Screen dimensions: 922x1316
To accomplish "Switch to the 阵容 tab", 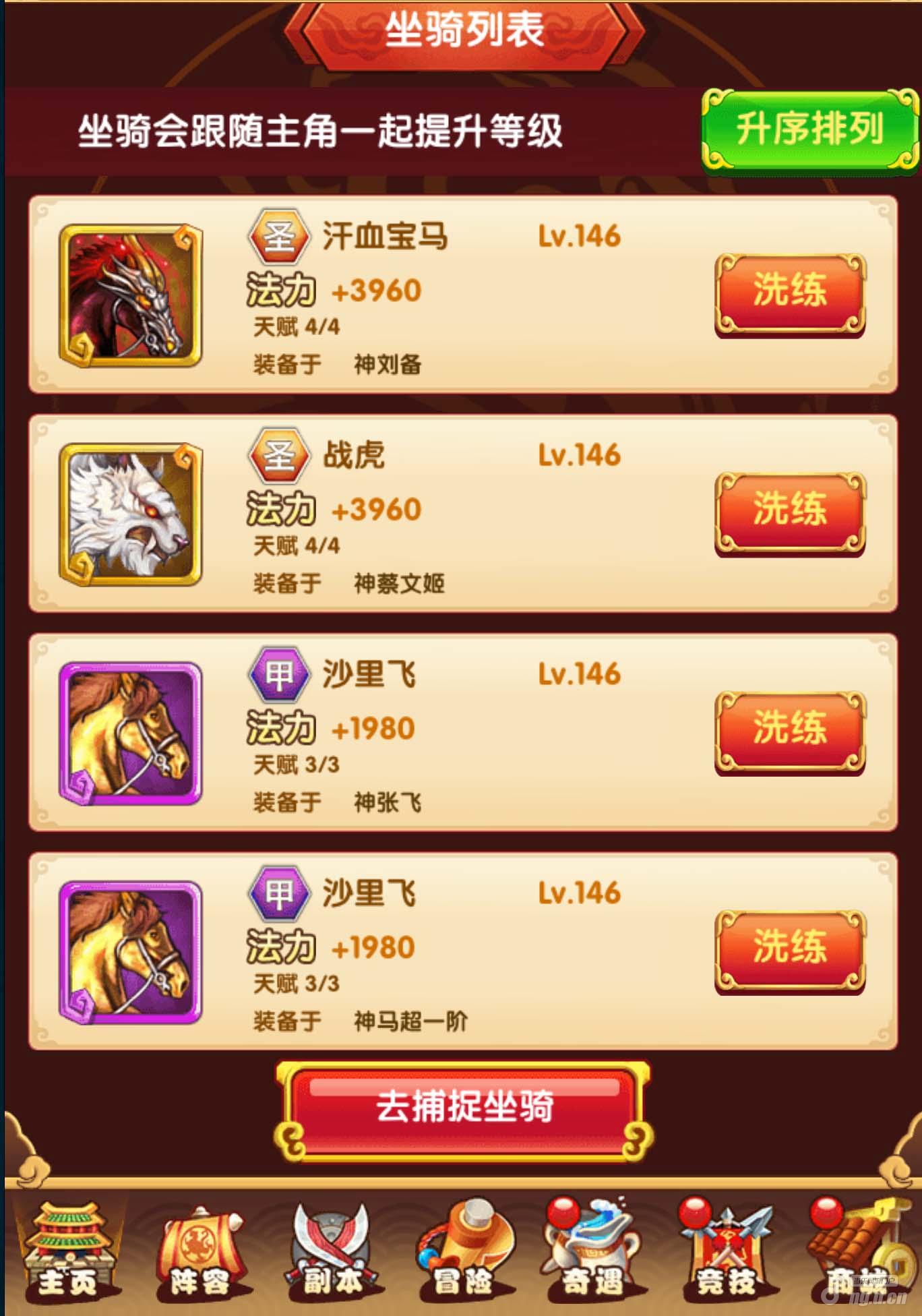I will (x=199, y=1253).
